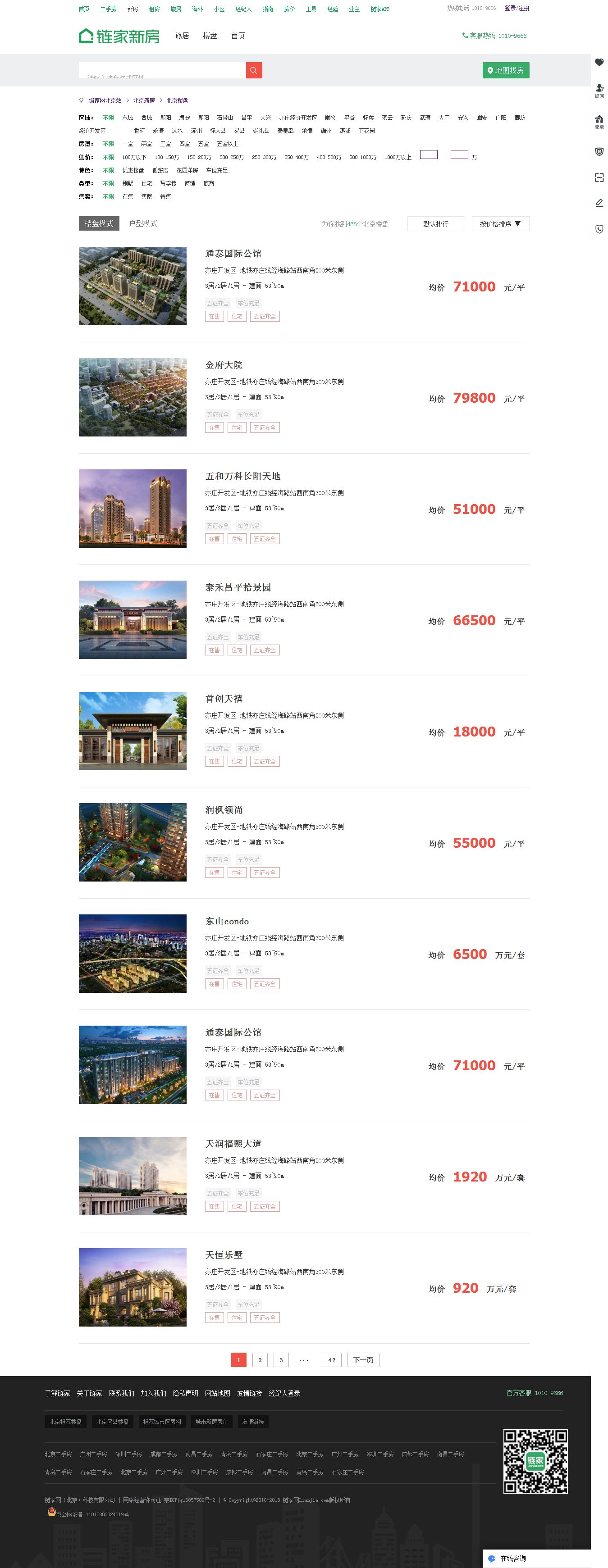Image resolution: width=608 pixels, height=1568 pixels.
Task: Select 默认排行 sorting
Action: click(x=435, y=223)
